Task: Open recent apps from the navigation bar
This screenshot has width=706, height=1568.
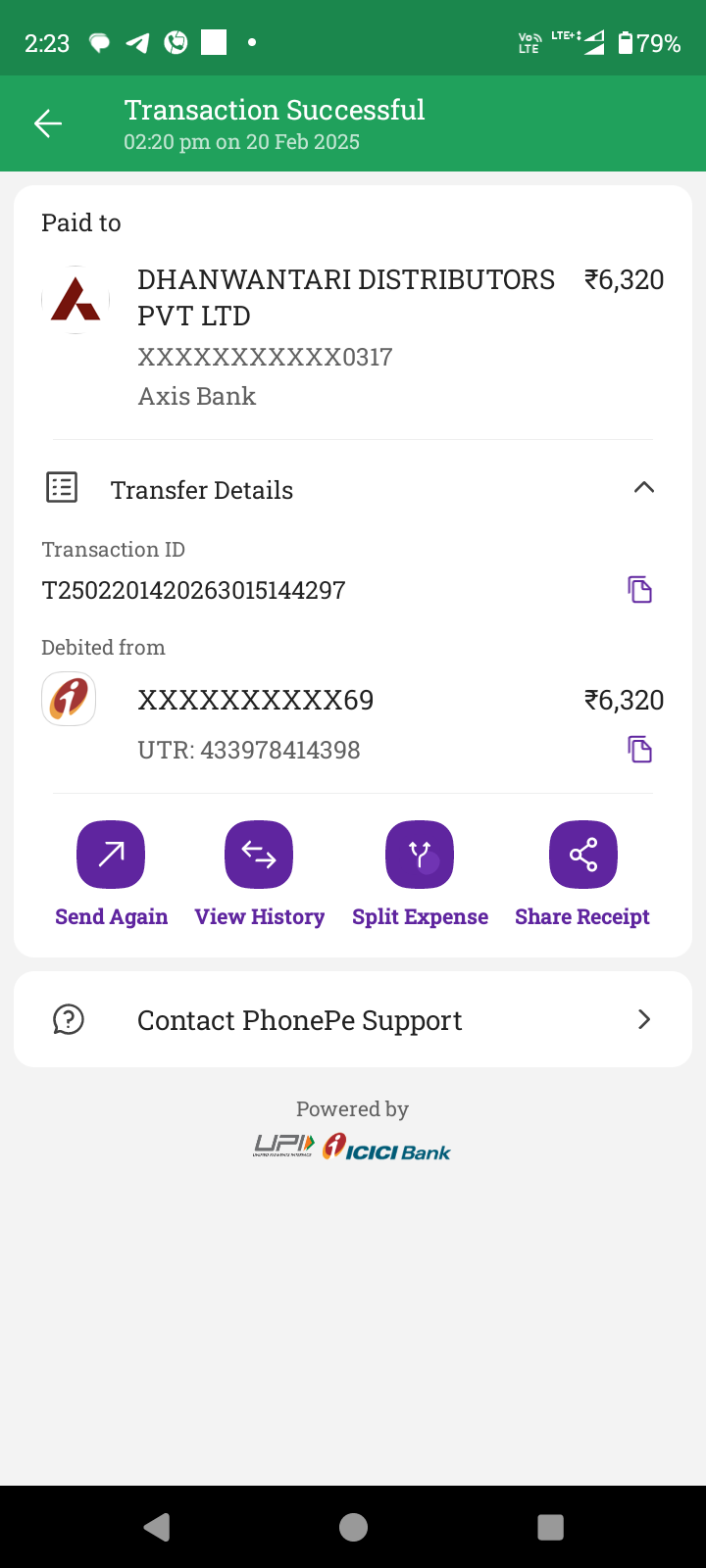Action: click(x=551, y=1527)
